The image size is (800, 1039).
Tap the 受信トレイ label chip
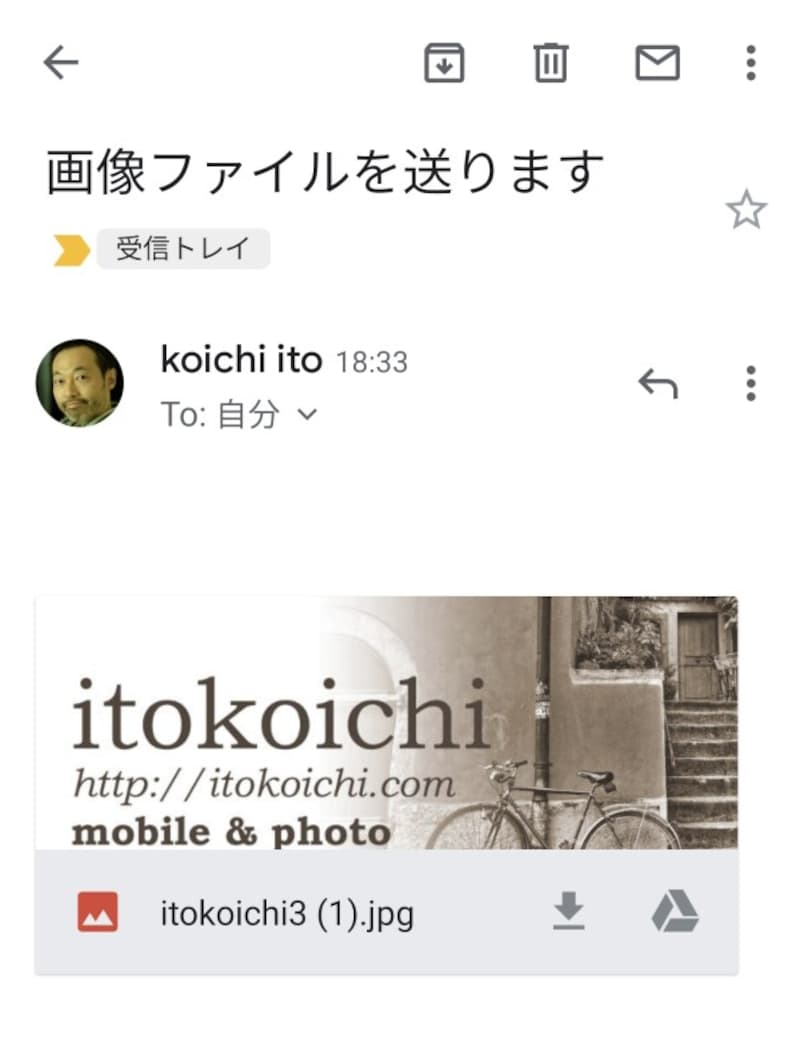[x=183, y=249]
